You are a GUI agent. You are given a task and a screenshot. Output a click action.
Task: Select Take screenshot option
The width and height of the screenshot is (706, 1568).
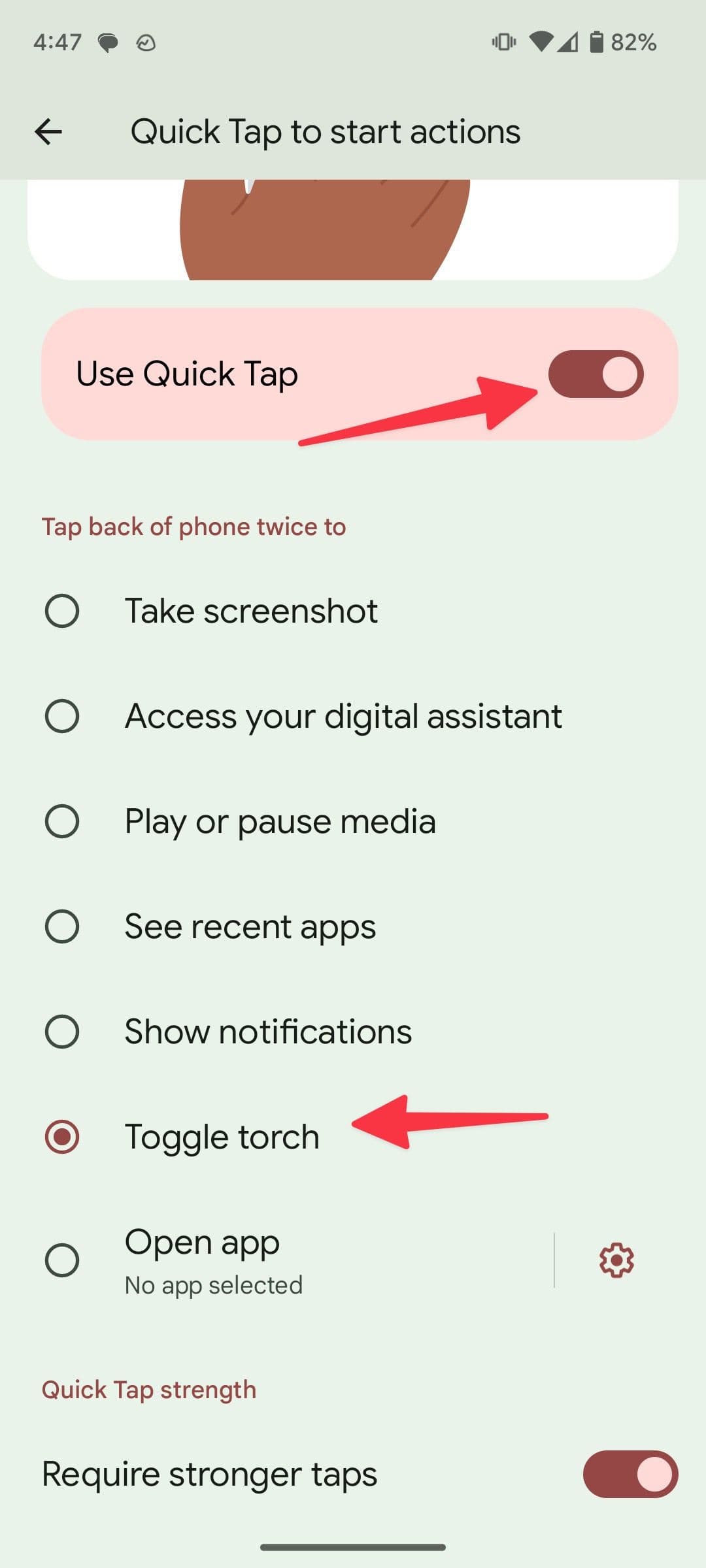[62, 612]
